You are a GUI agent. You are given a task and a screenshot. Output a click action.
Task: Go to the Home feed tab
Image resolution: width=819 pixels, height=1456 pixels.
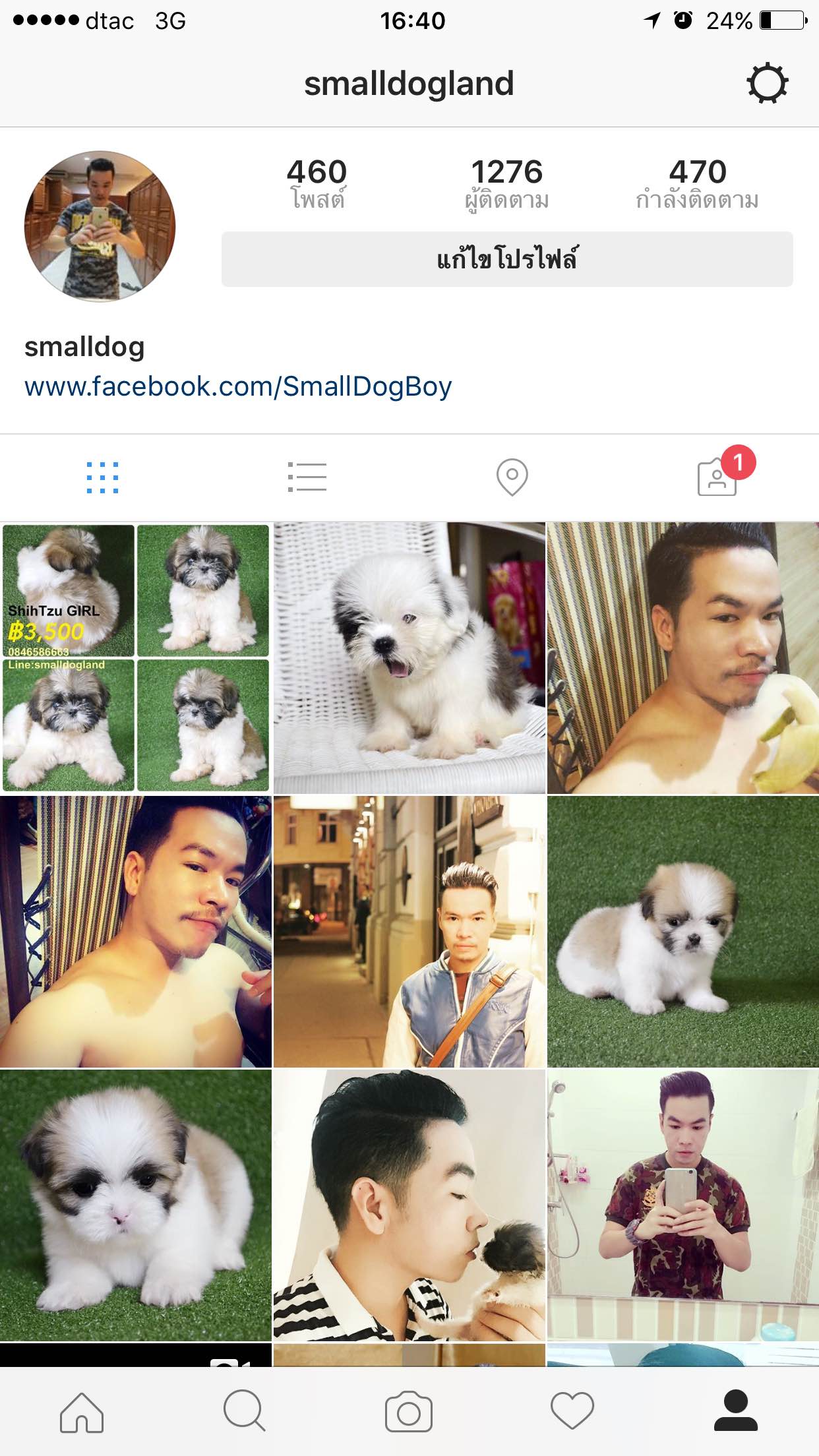click(x=82, y=1412)
